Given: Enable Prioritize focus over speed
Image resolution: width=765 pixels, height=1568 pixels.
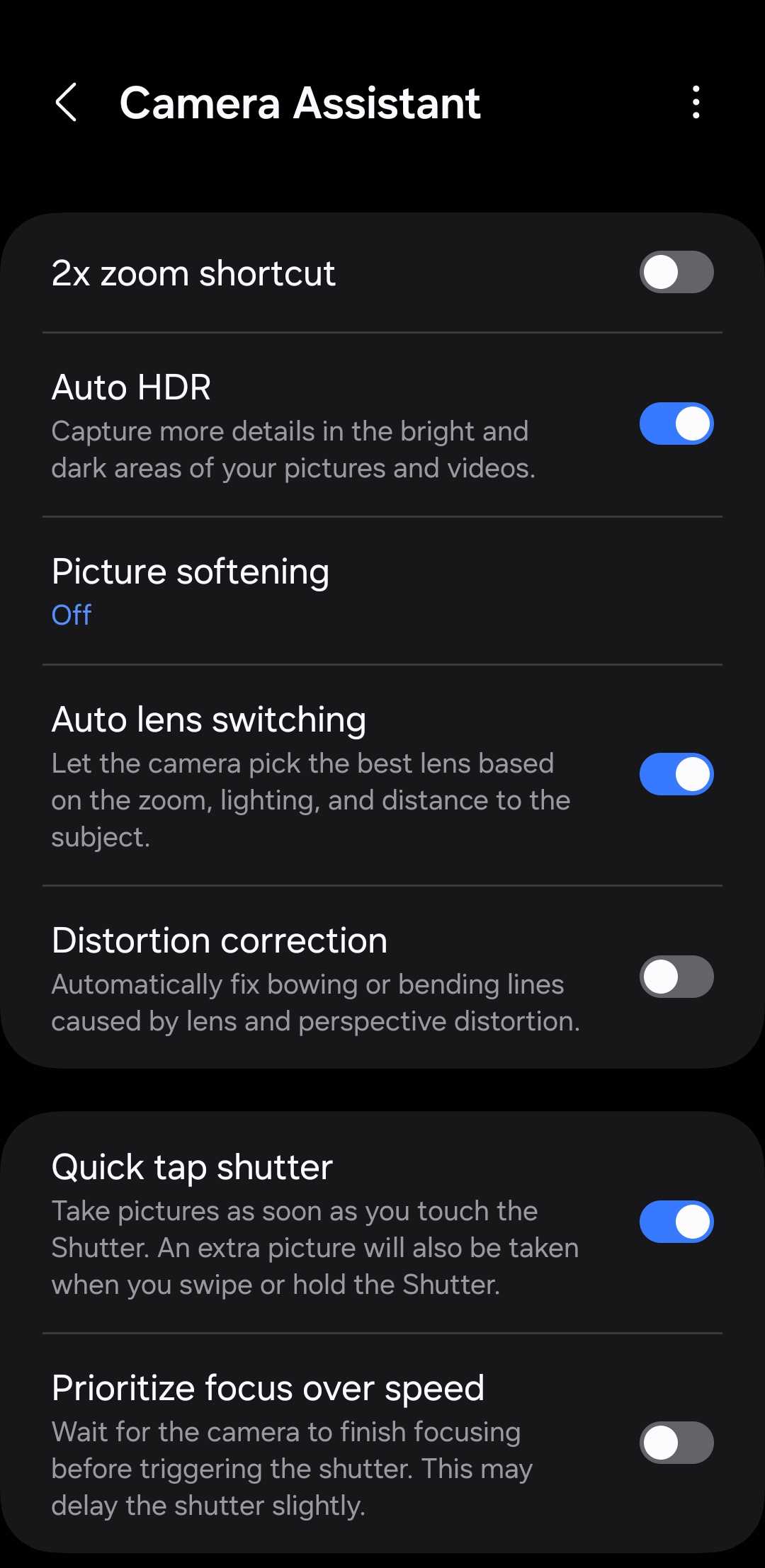Looking at the screenshot, I should click(x=676, y=1443).
